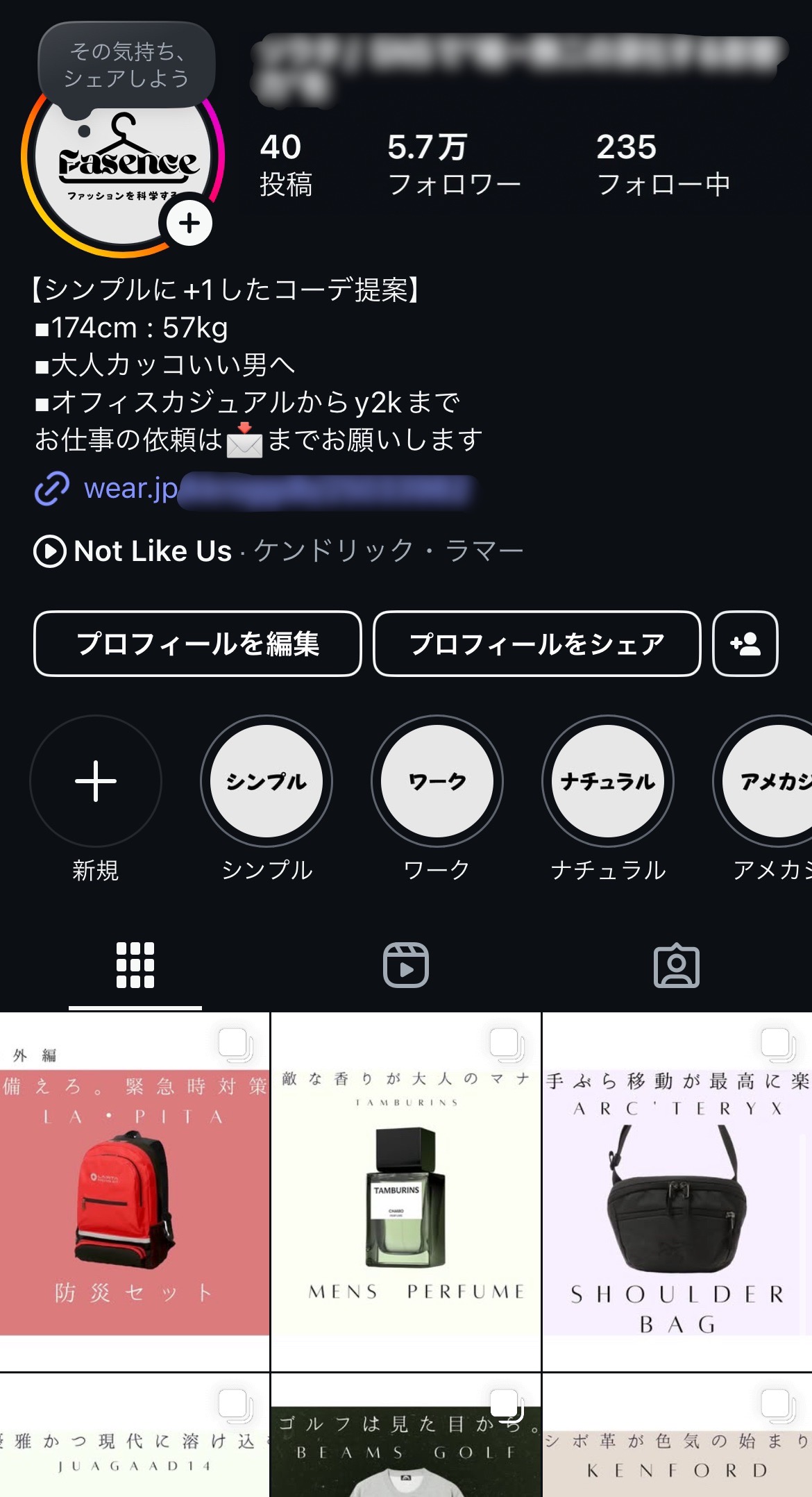Viewport: 812px width, 1497px height.
Task: Open the ナチュラル story highlight
Action: pyautogui.click(x=607, y=781)
